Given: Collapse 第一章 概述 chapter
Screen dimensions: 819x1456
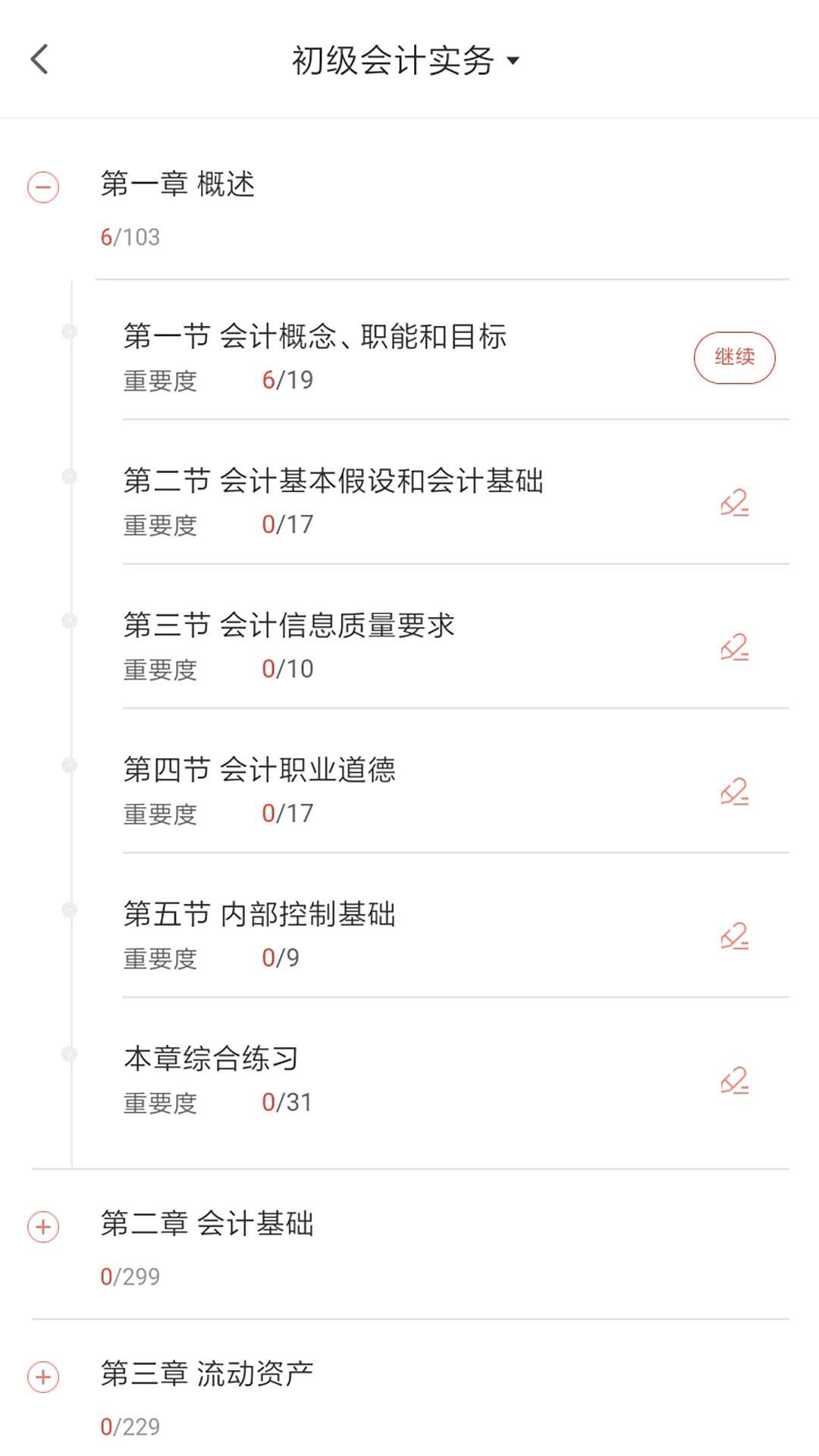Looking at the screenshot, I should [43, 187].
